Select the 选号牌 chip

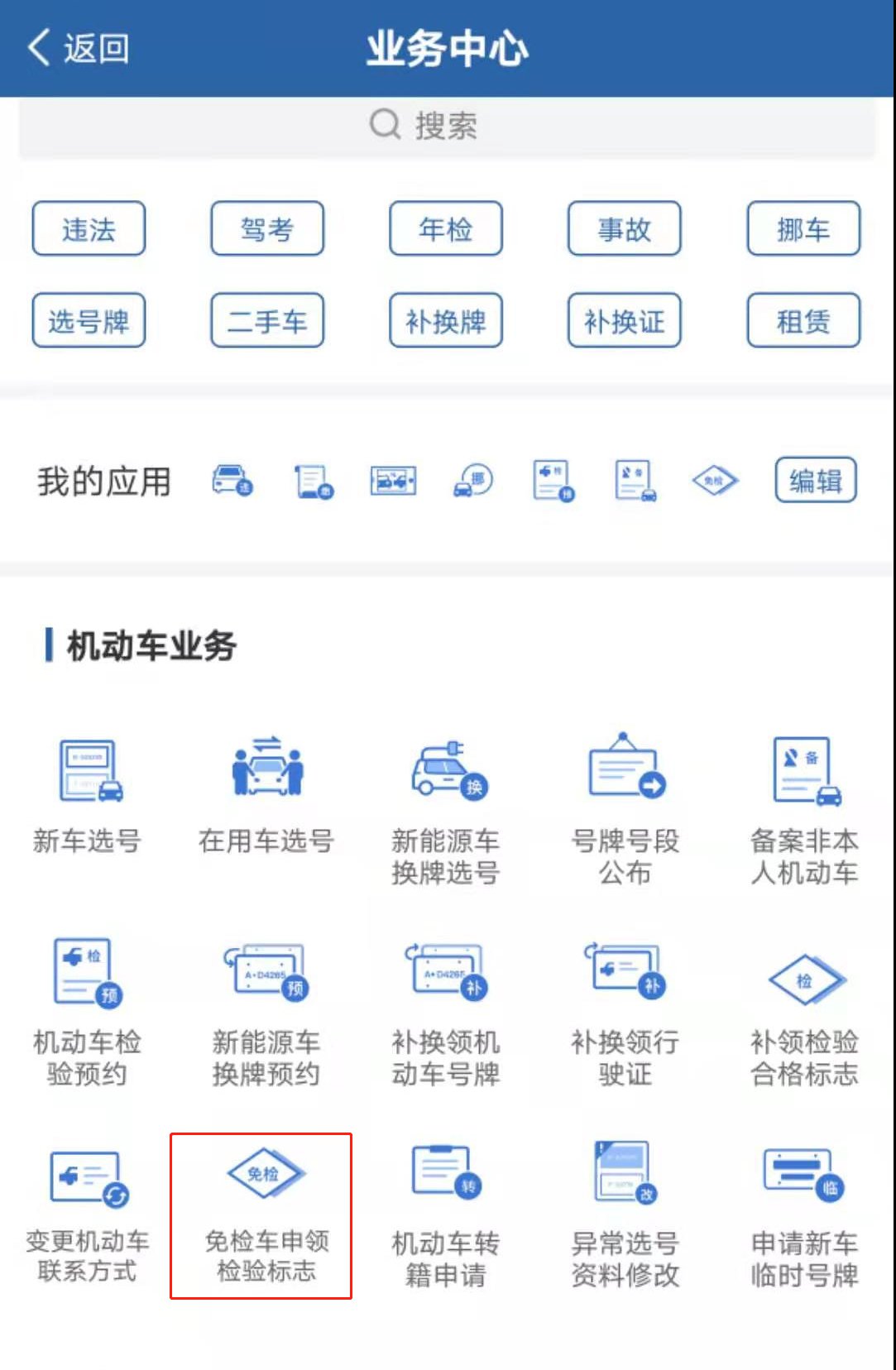click(89, 321)
